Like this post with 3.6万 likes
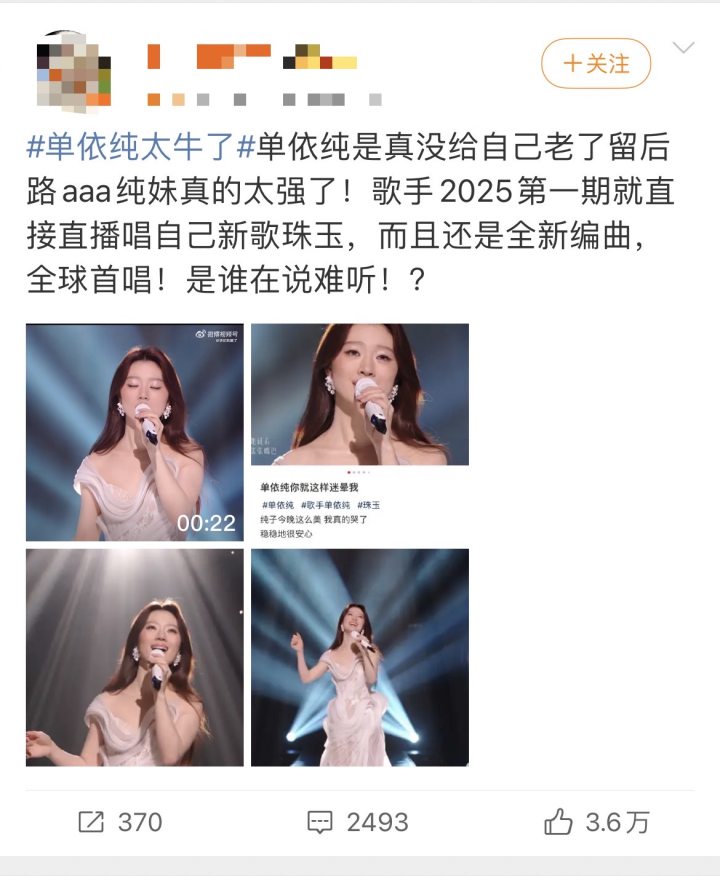 (596, 822)
